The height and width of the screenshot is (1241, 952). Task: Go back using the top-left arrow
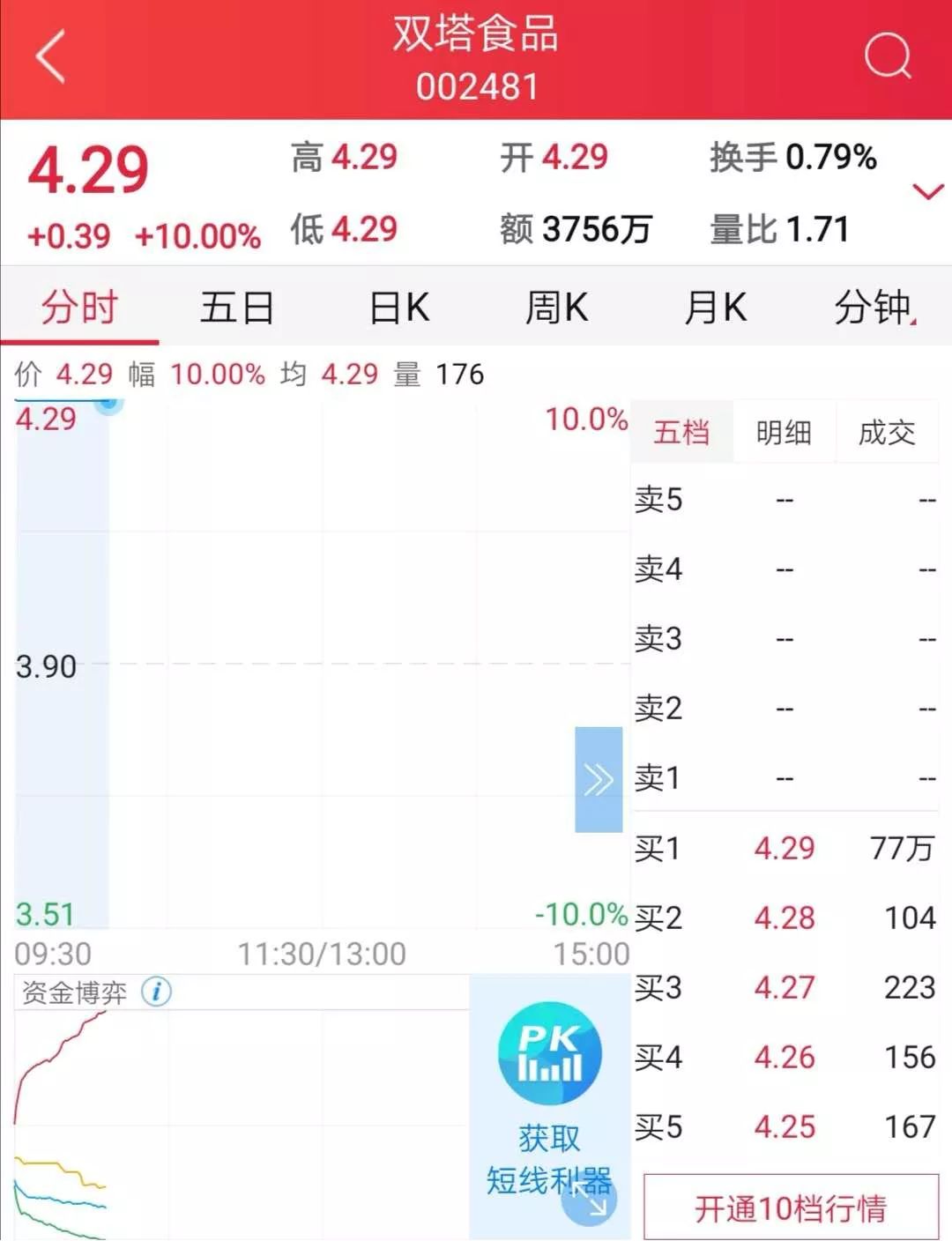click(51, 56)
